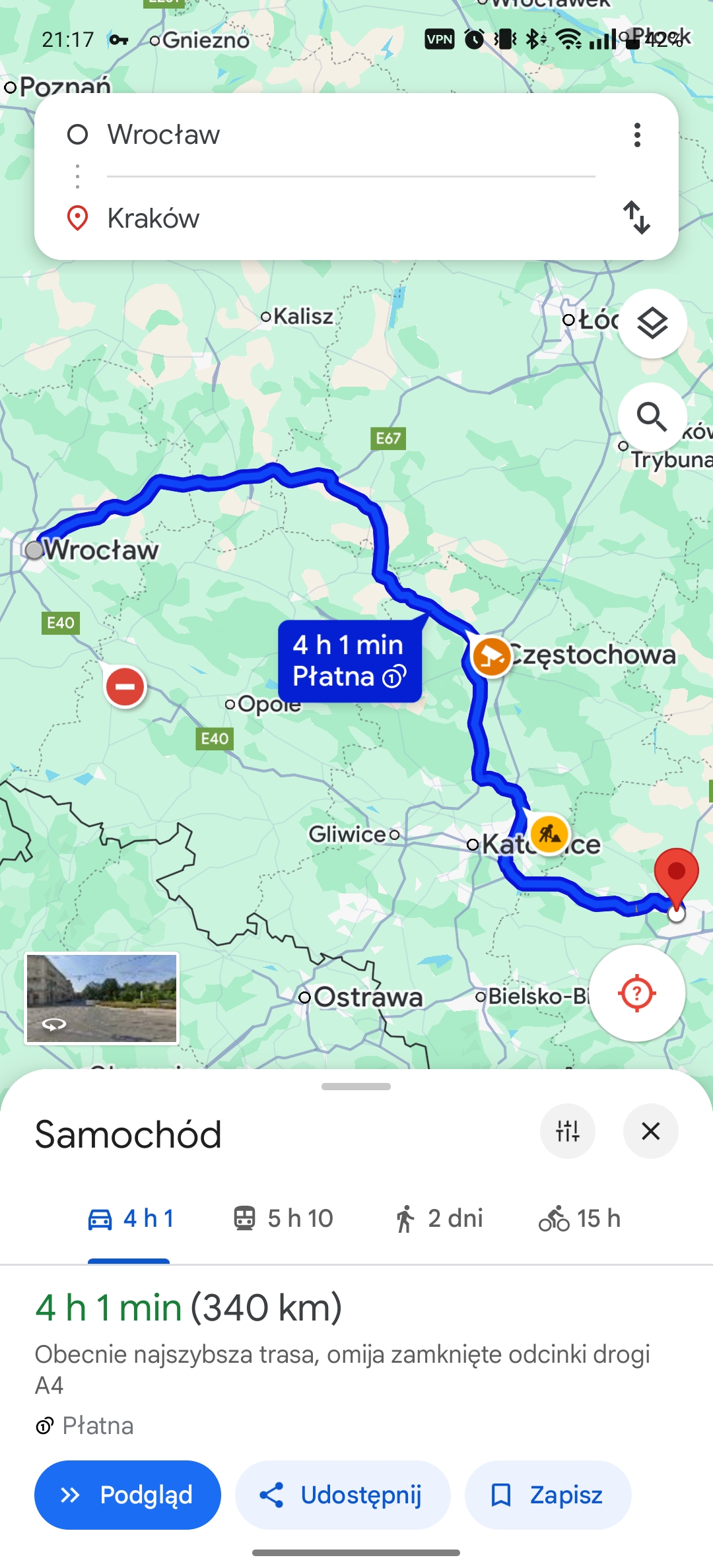Swap start and destination

pyautogui.click(x=637, y=218)
